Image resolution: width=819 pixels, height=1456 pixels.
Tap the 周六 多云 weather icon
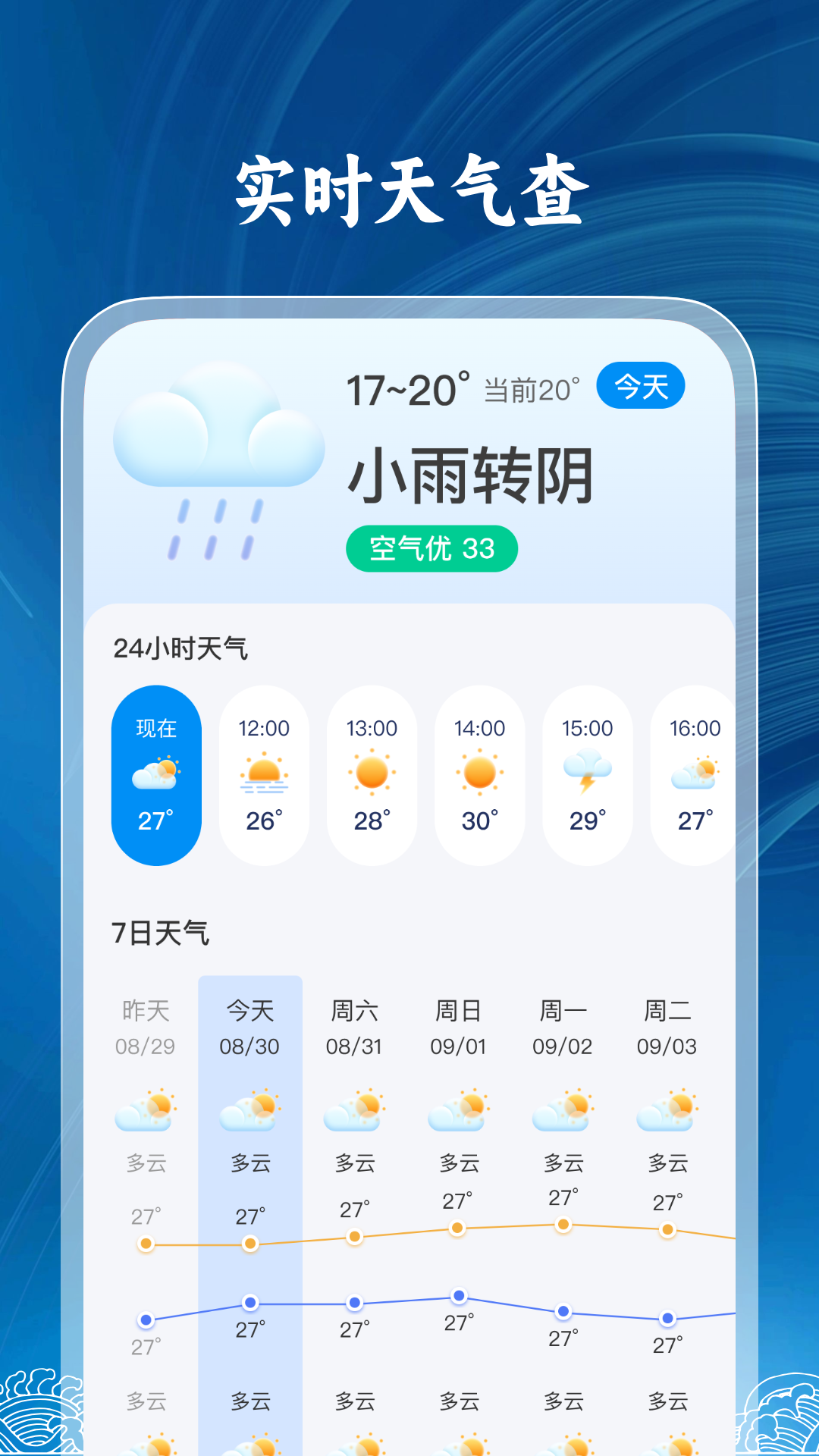353,1109
